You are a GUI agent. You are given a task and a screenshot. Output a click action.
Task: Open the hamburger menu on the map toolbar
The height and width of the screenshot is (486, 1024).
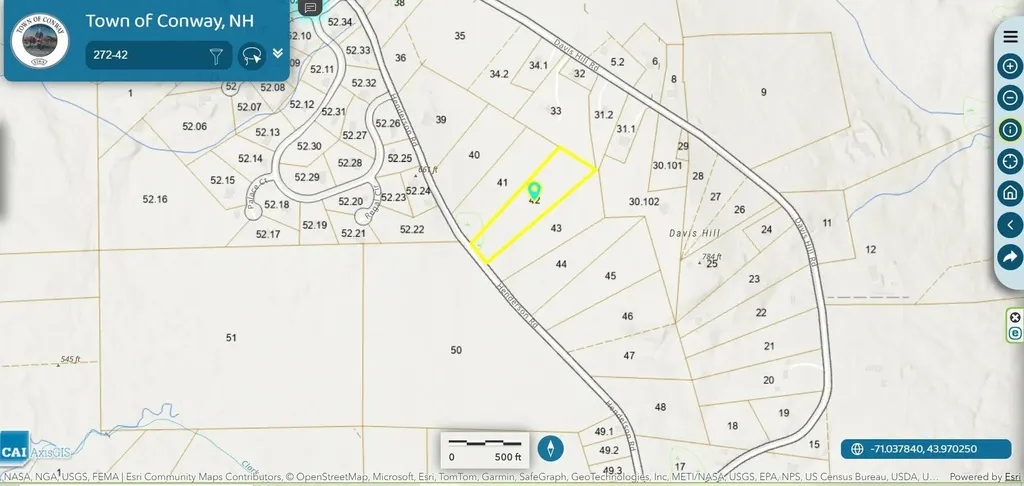point(1011,36)
